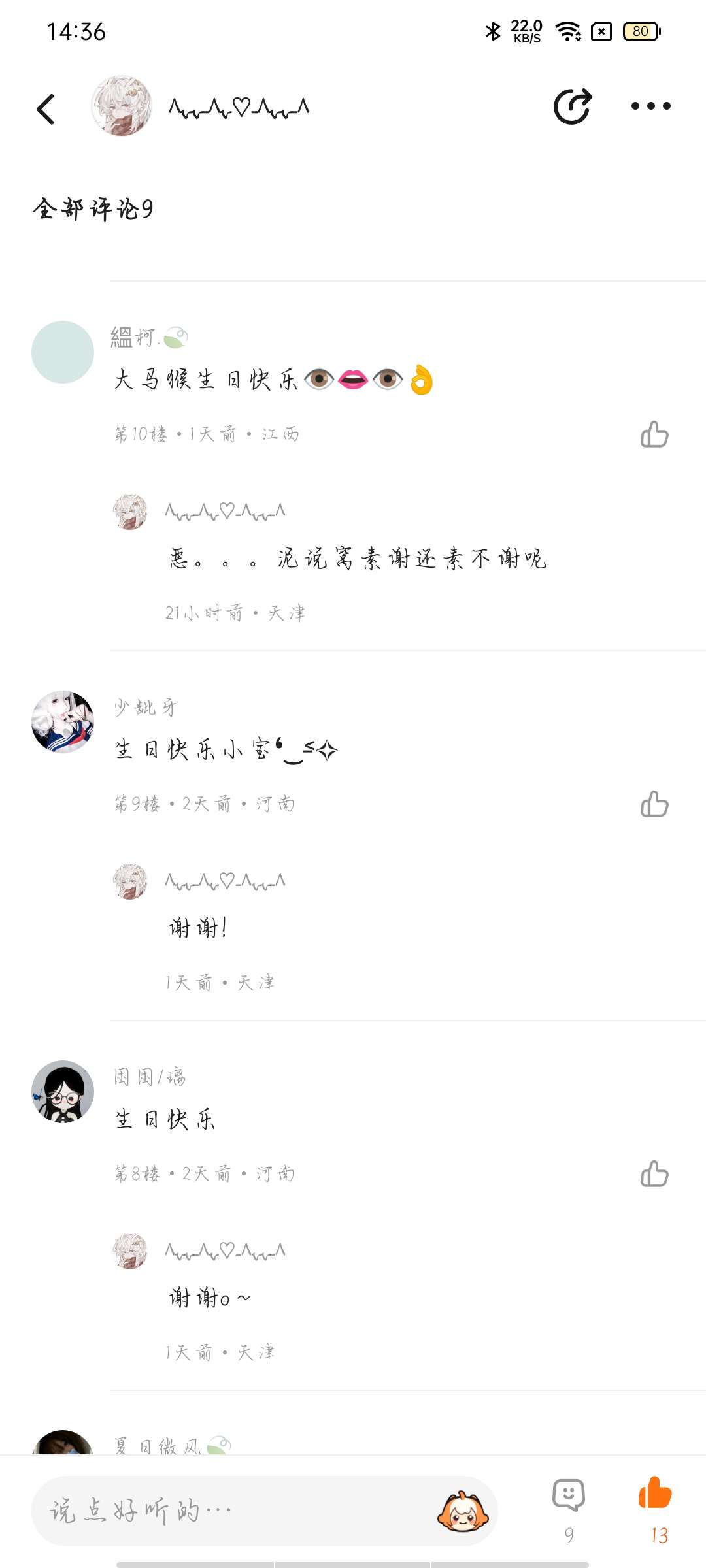The width and height of the screenshot is (706, 1568).
Task: Share this post via the arrow icon
Action: pyautogui.click(x=573, y=106)
